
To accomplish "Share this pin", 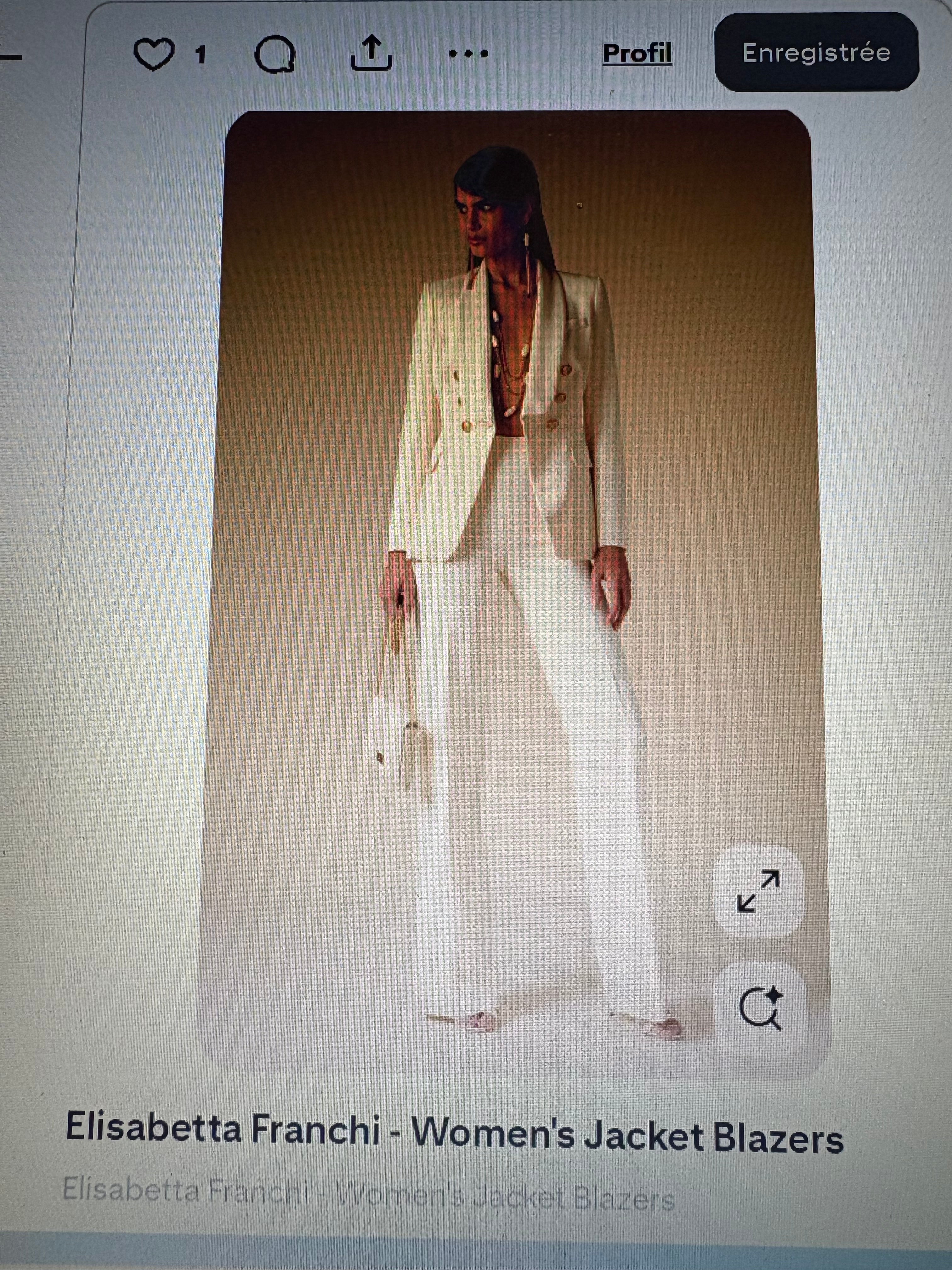I will [371, 53].
